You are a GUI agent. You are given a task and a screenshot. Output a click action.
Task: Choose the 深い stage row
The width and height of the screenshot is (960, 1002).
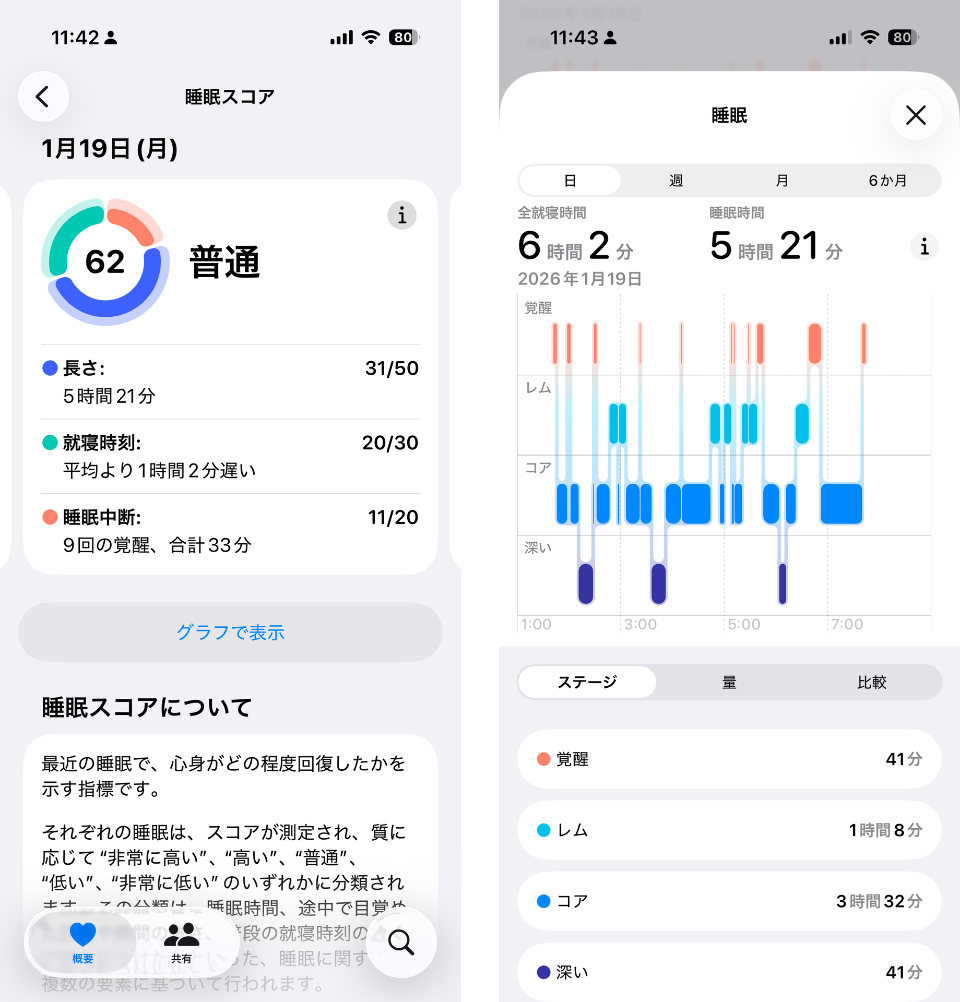(729, 972)
